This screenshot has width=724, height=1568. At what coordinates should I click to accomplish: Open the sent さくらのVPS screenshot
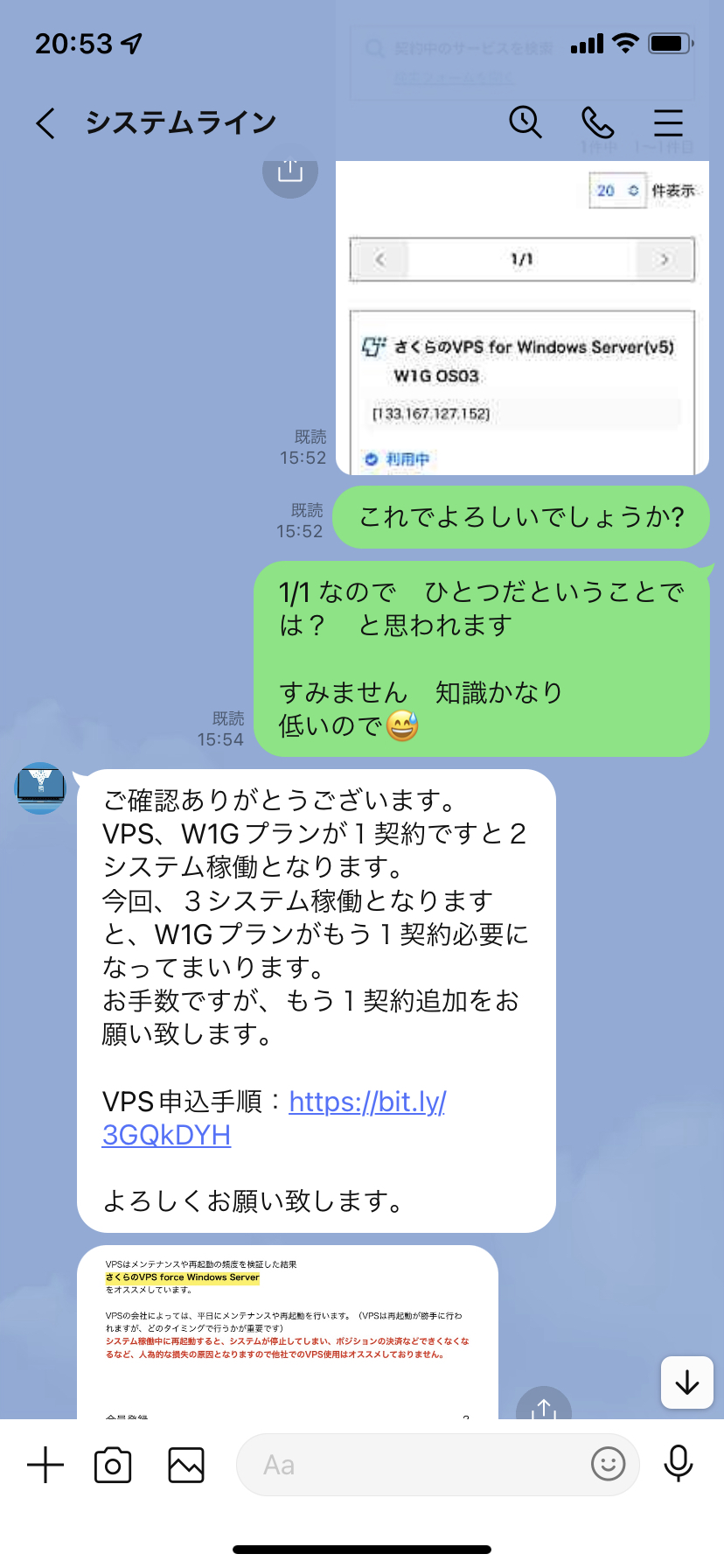[x=522, y=318]
